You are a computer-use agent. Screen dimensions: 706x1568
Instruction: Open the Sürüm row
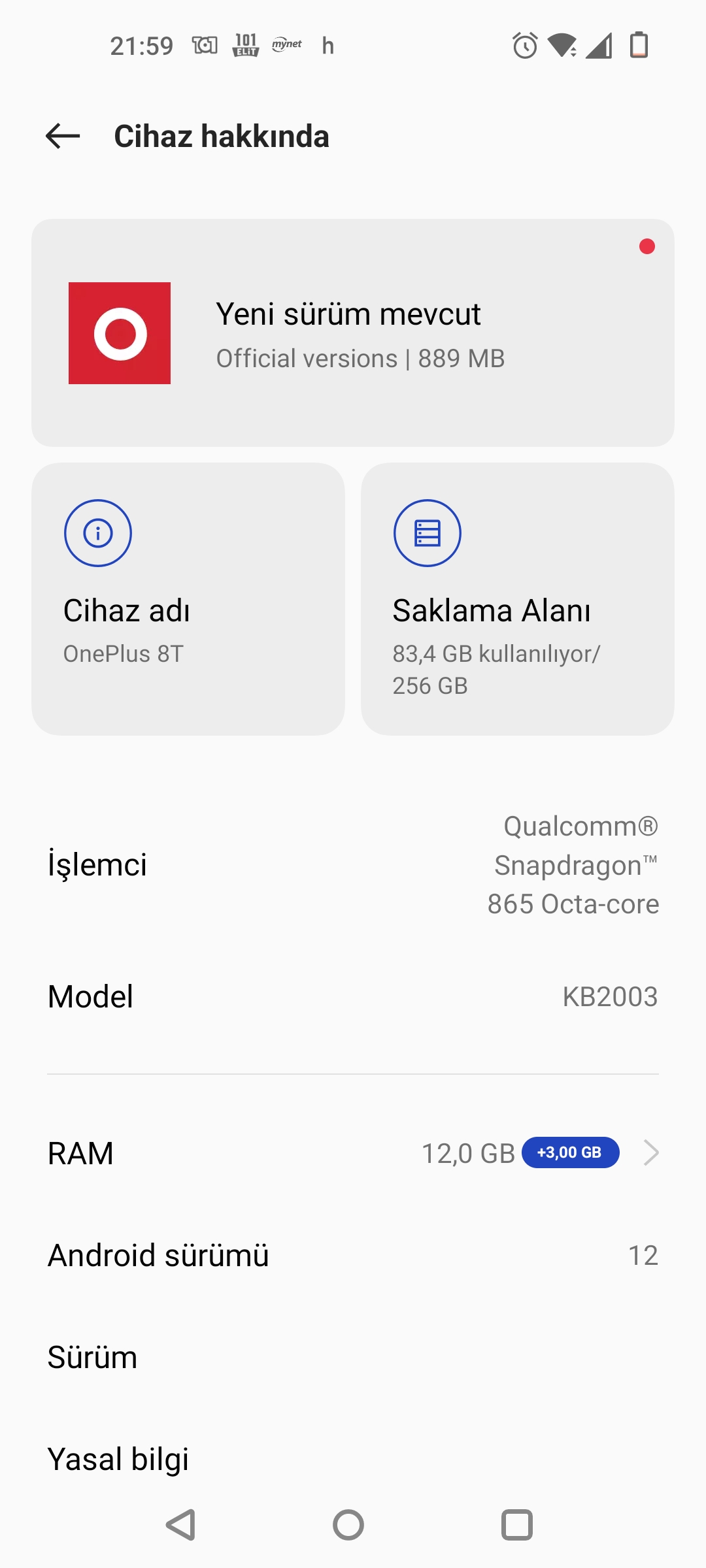(353, 1357)
